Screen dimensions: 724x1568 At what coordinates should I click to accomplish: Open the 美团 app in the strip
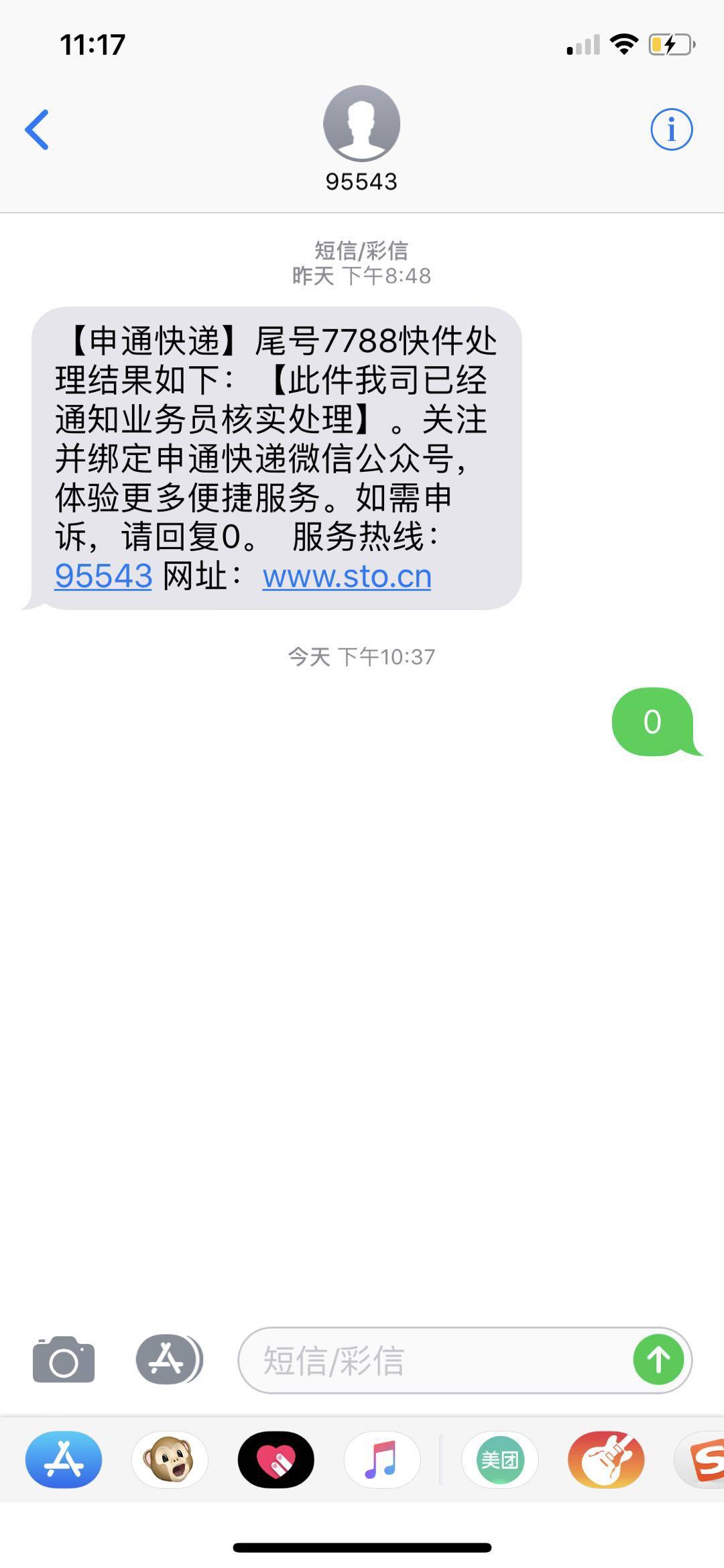pos(499,1459)
